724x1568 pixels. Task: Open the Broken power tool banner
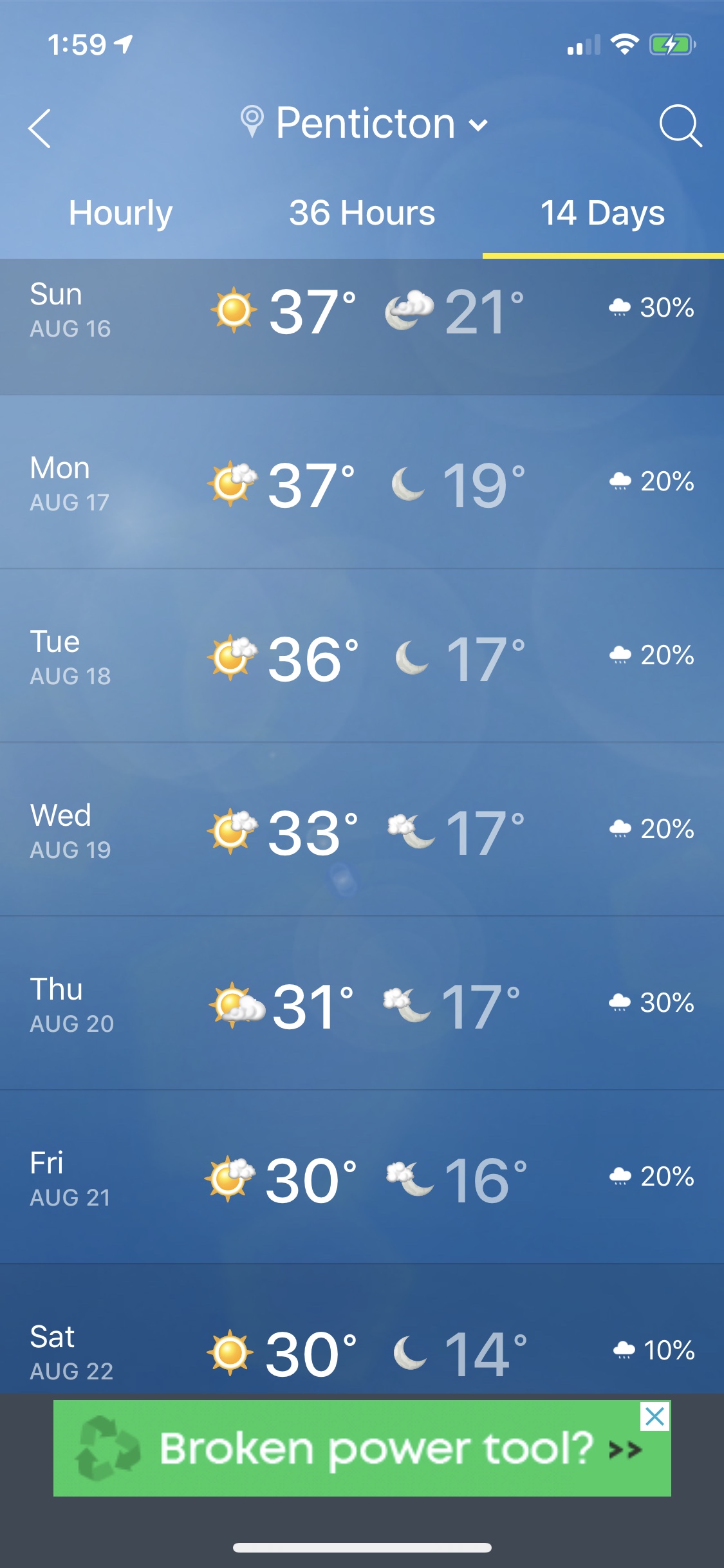tap(360, 1450)
